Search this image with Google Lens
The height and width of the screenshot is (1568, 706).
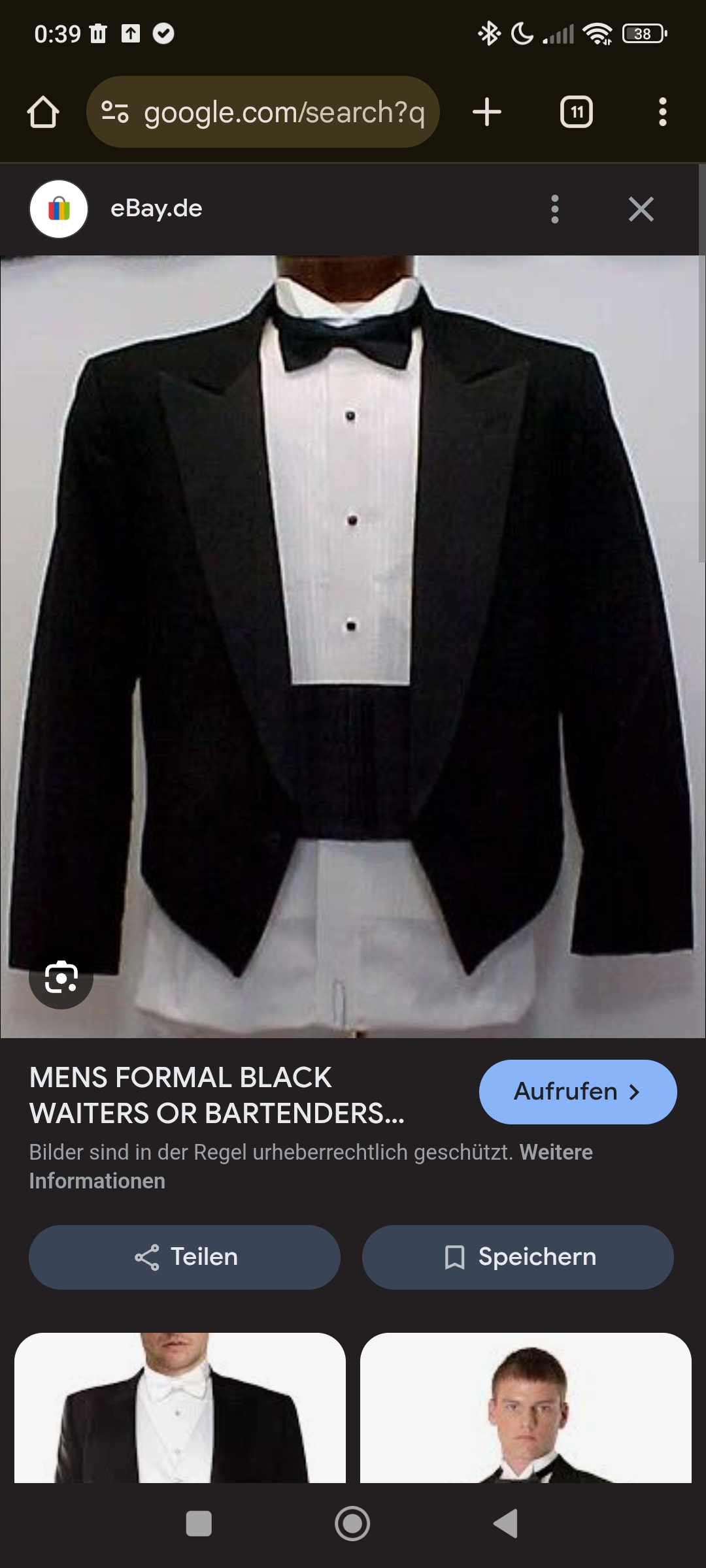coord(61,977)
